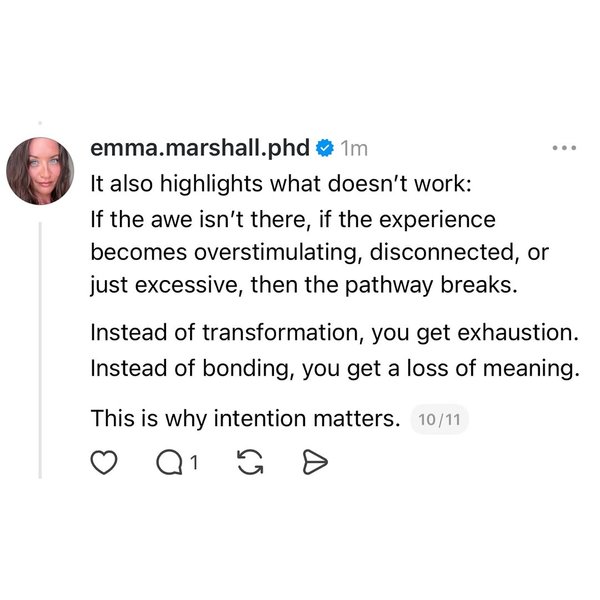Open the emma.marshall.phd username link
Image resolution: width=600 pixels, height=600 pixels.
click(201, 148)
